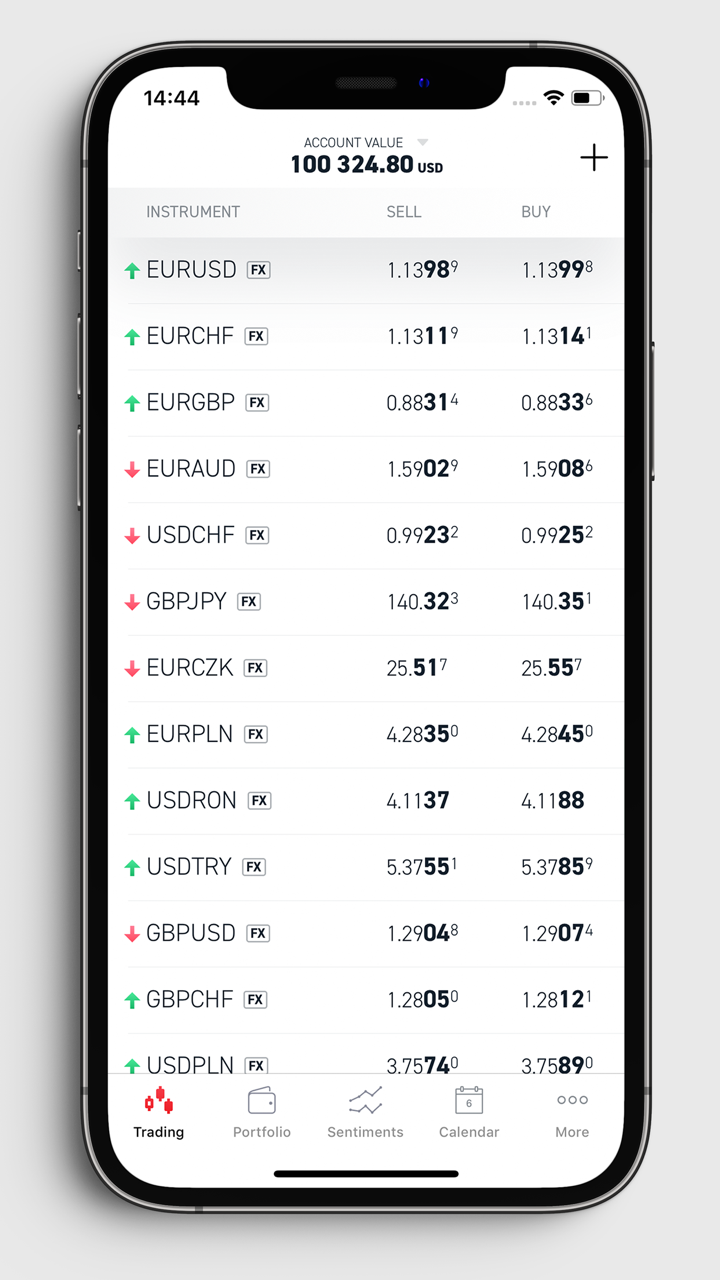Open the Calendar tab

[x=469, y=1113]
